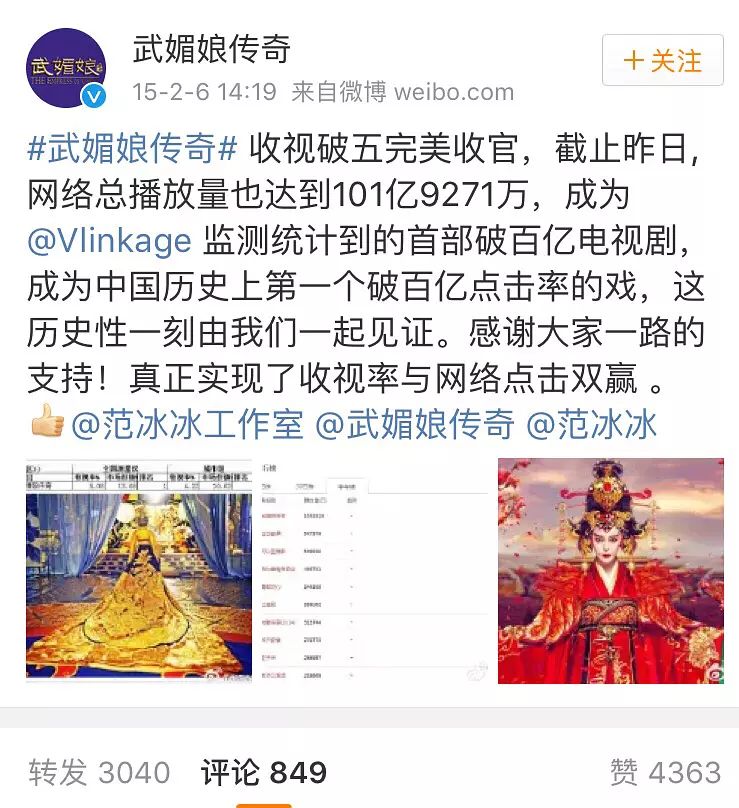Viewport: 739px width, 808px height.
Task: Follow the 武媚娘传奇 account via 关注
Action: point(663,60)
